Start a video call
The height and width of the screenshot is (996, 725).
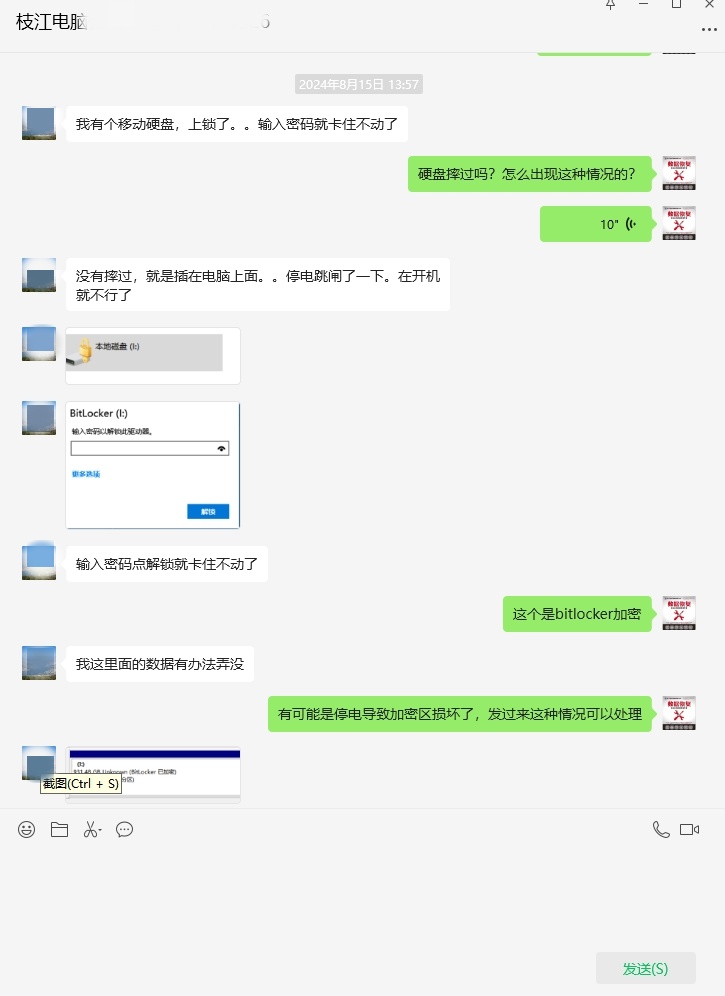coord(689,829)
